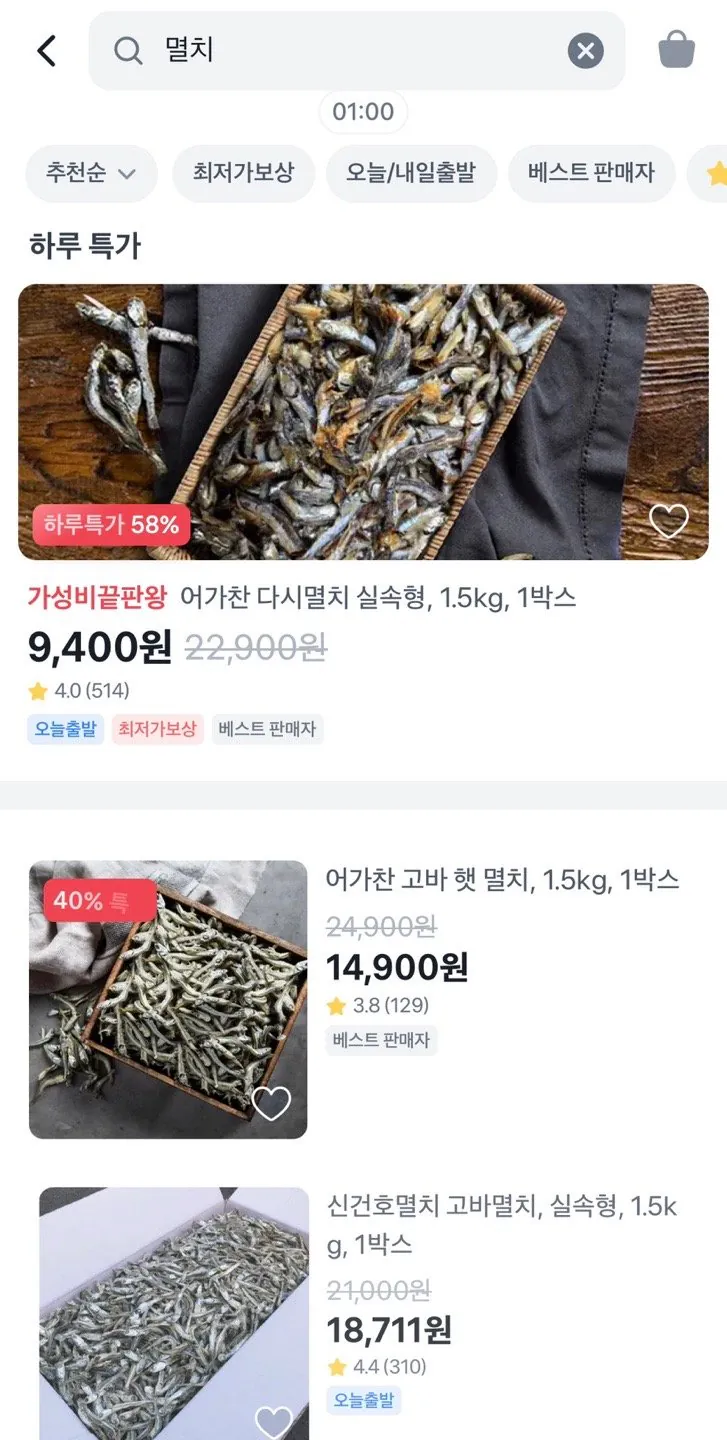This screenshot has width=727, height=1440.
Task: Toggle the 최저가보상 filter chip
Action: pos(243,173)
